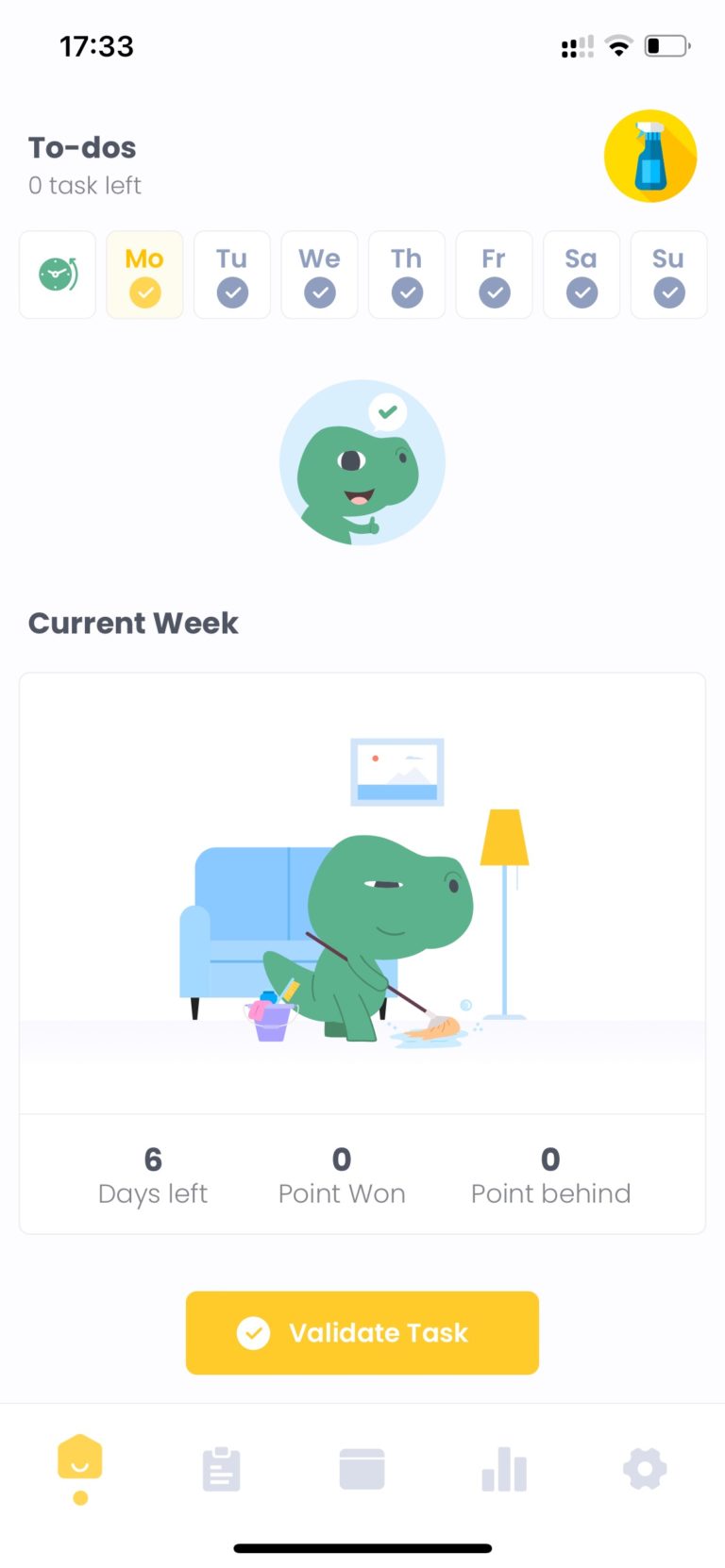Show to-dos for Fr
Viewport: 725px width, 1568px height.
click(494, 275)
